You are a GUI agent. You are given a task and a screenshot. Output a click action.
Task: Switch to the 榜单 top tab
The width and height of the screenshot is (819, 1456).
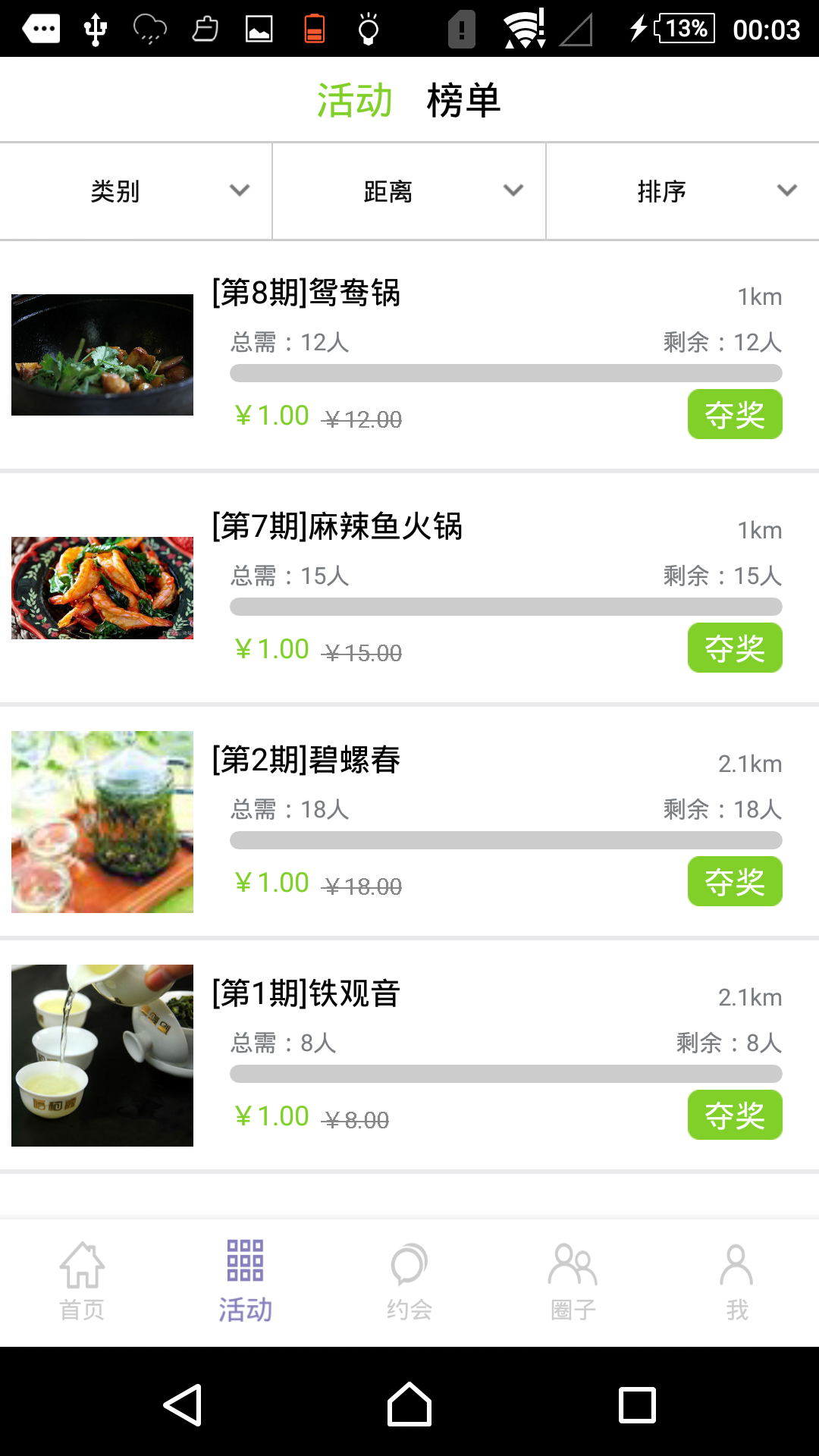point(463,100)
